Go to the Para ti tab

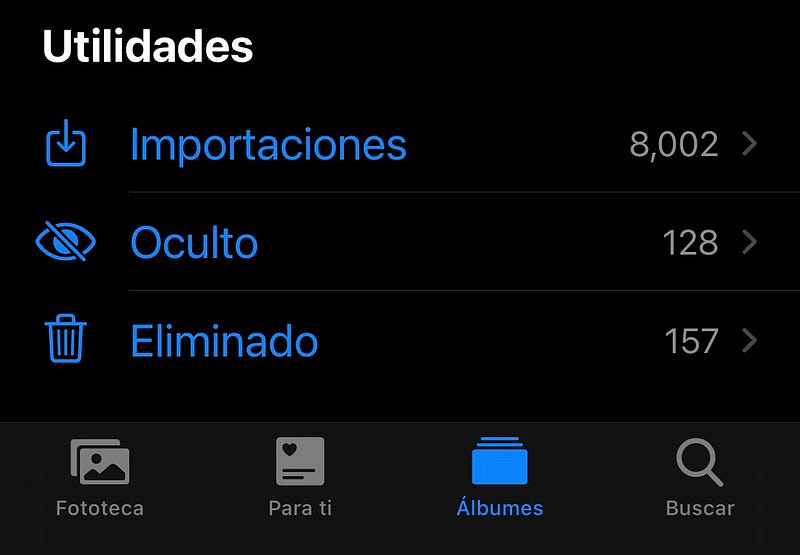pos(300,478)
